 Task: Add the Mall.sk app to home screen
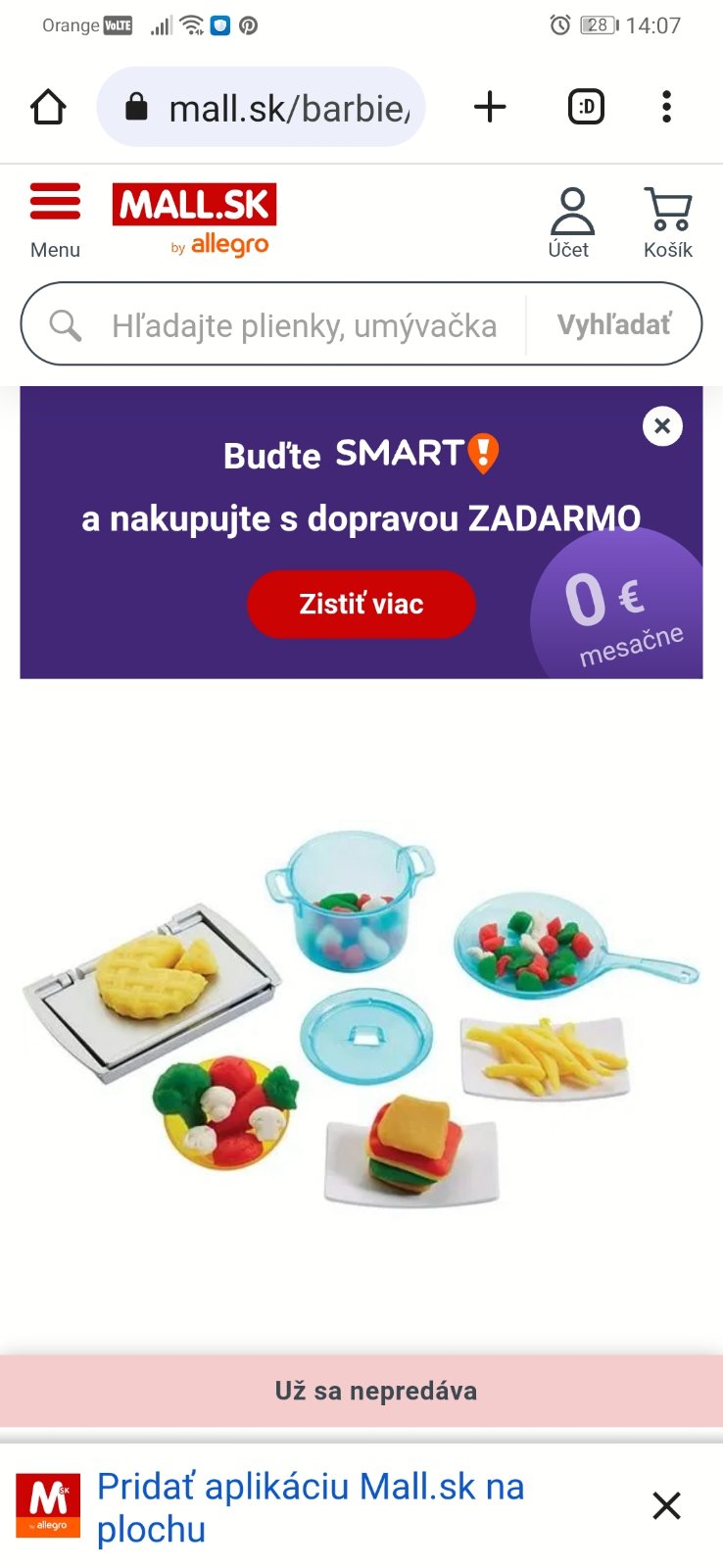pyautogui.click(x=311, y=1507)
